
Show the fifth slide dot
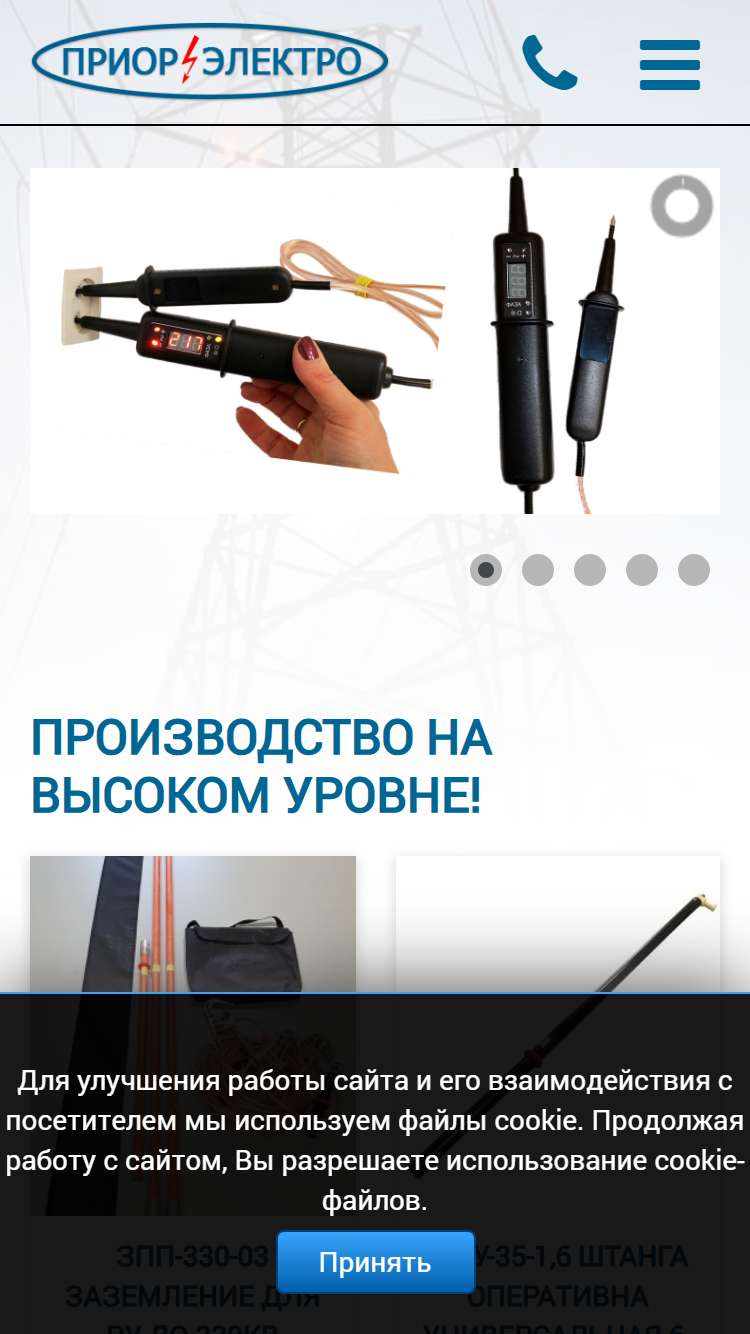point(694,570)
